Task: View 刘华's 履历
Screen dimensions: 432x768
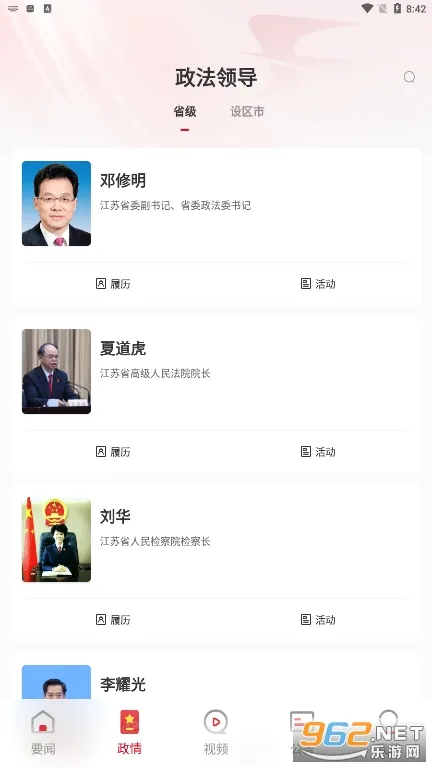Action: point(113,620)
